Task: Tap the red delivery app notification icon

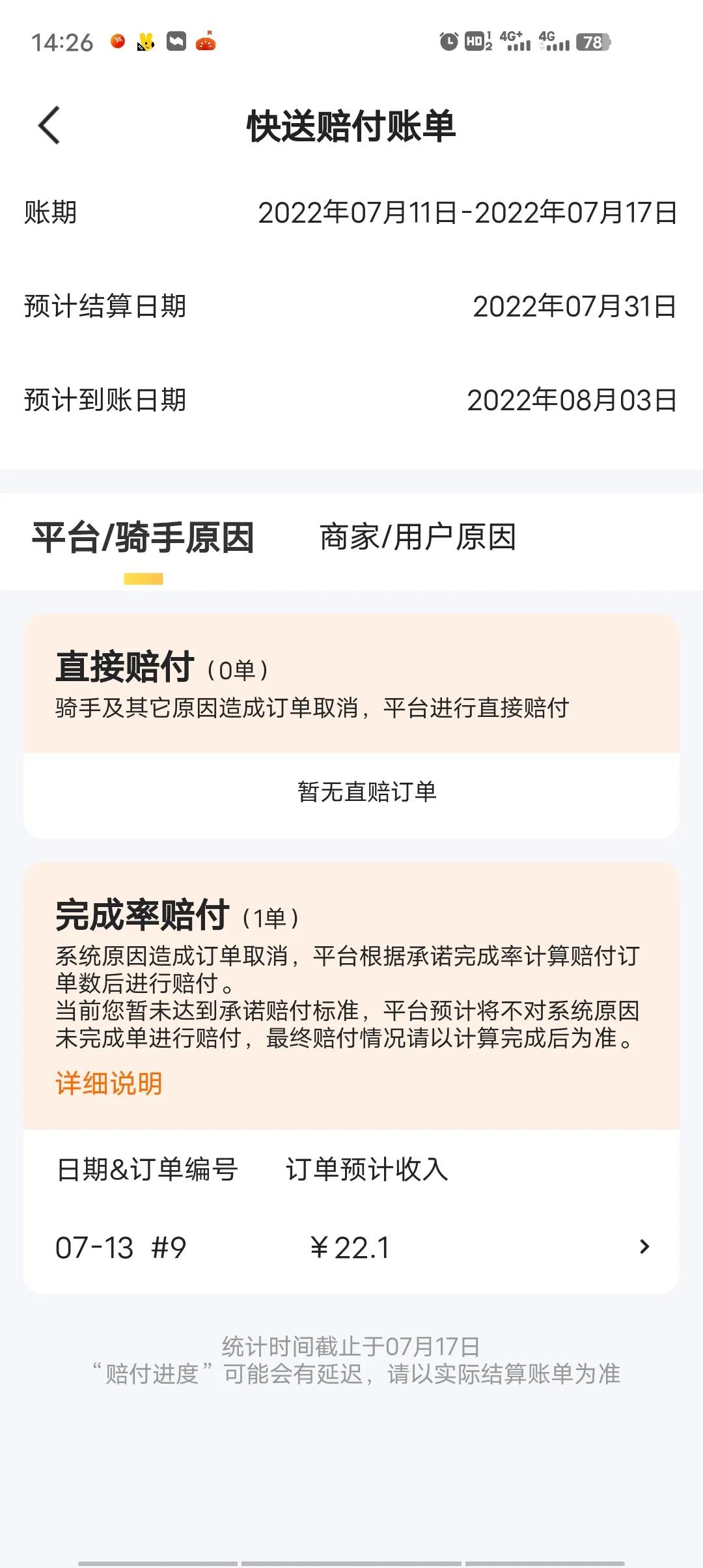Action: click(x=206, y=41)
